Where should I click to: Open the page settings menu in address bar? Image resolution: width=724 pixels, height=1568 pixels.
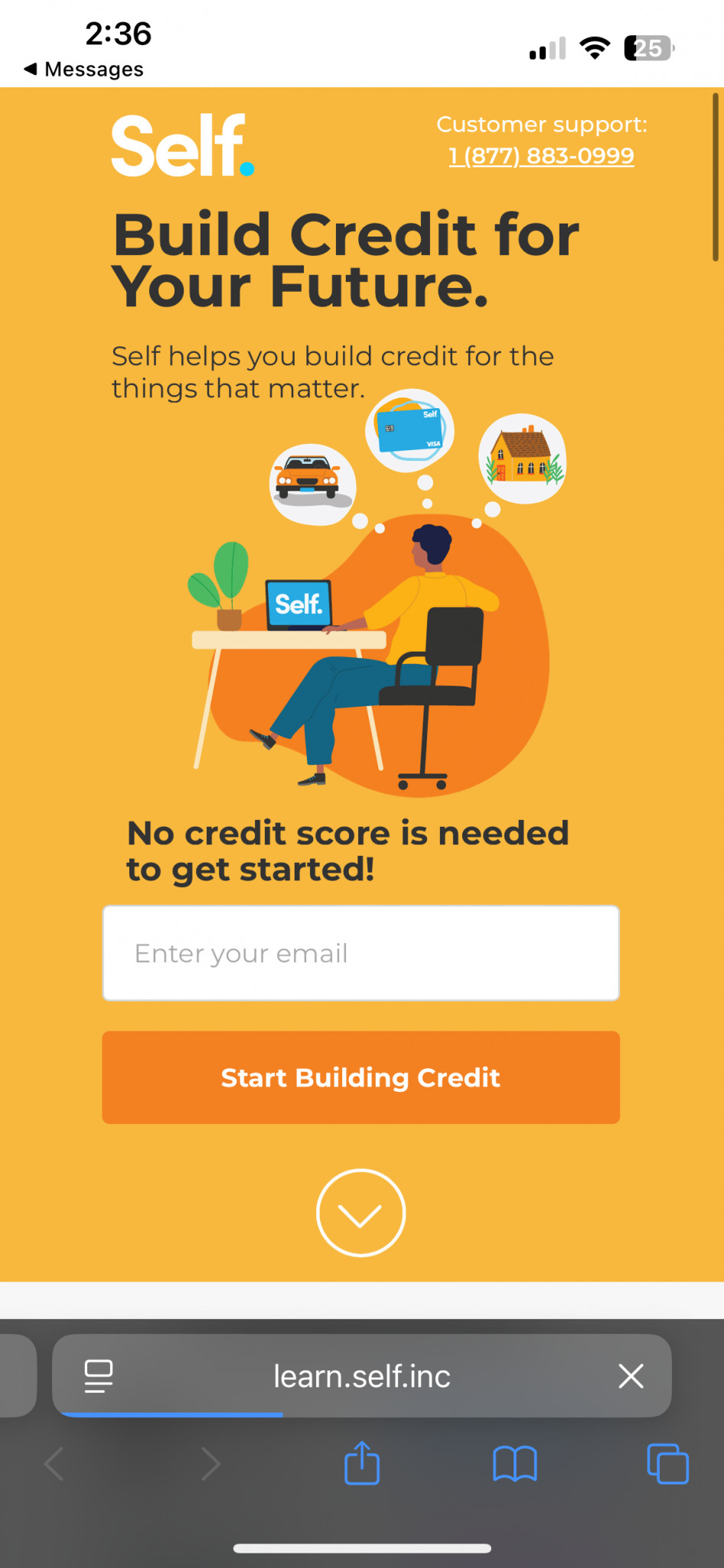pyautogui.click(x=99, y=1376)
